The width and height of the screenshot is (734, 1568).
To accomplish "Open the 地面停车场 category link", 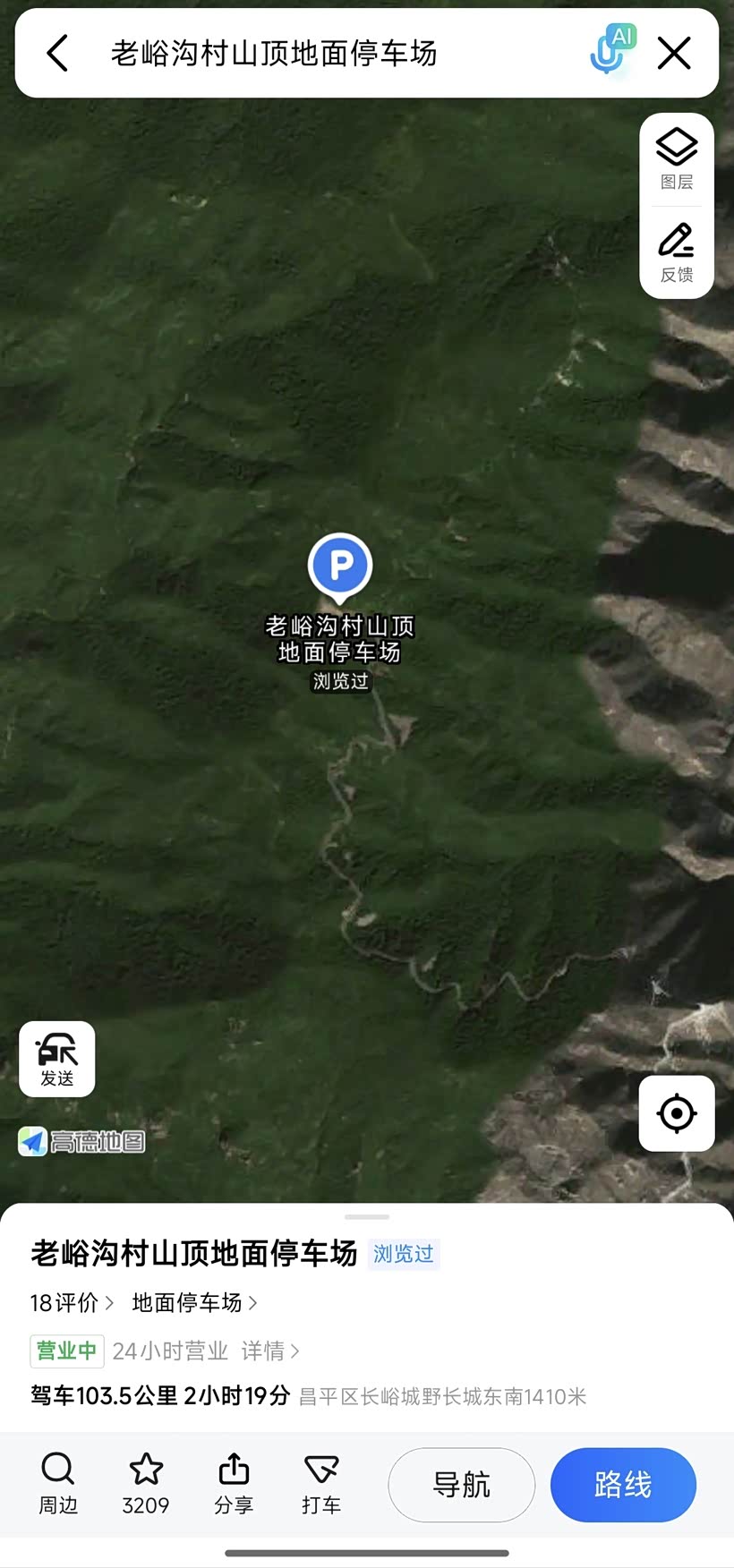I will tap(194, 1302).
